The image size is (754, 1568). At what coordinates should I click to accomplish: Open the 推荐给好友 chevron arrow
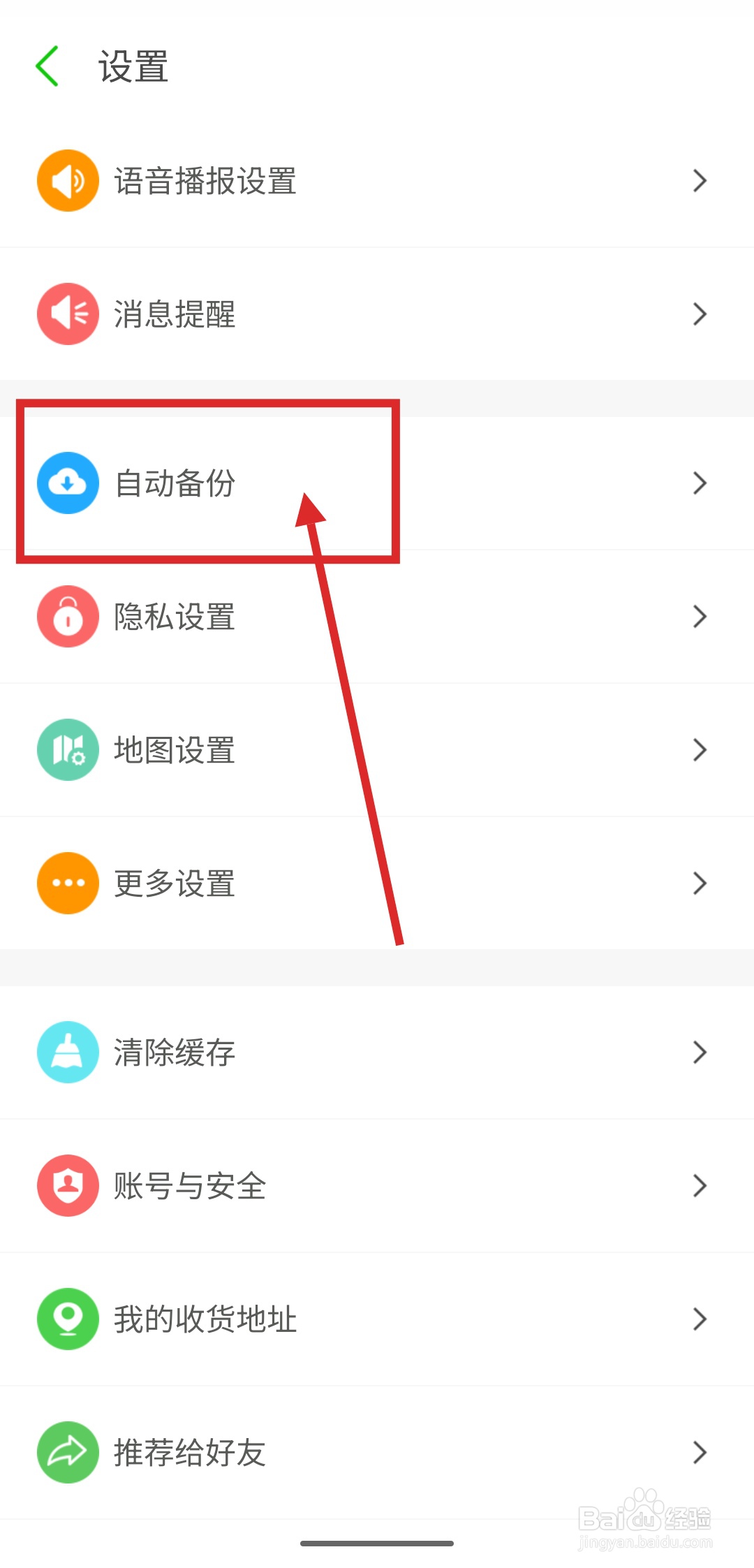tap(700, 1452)
